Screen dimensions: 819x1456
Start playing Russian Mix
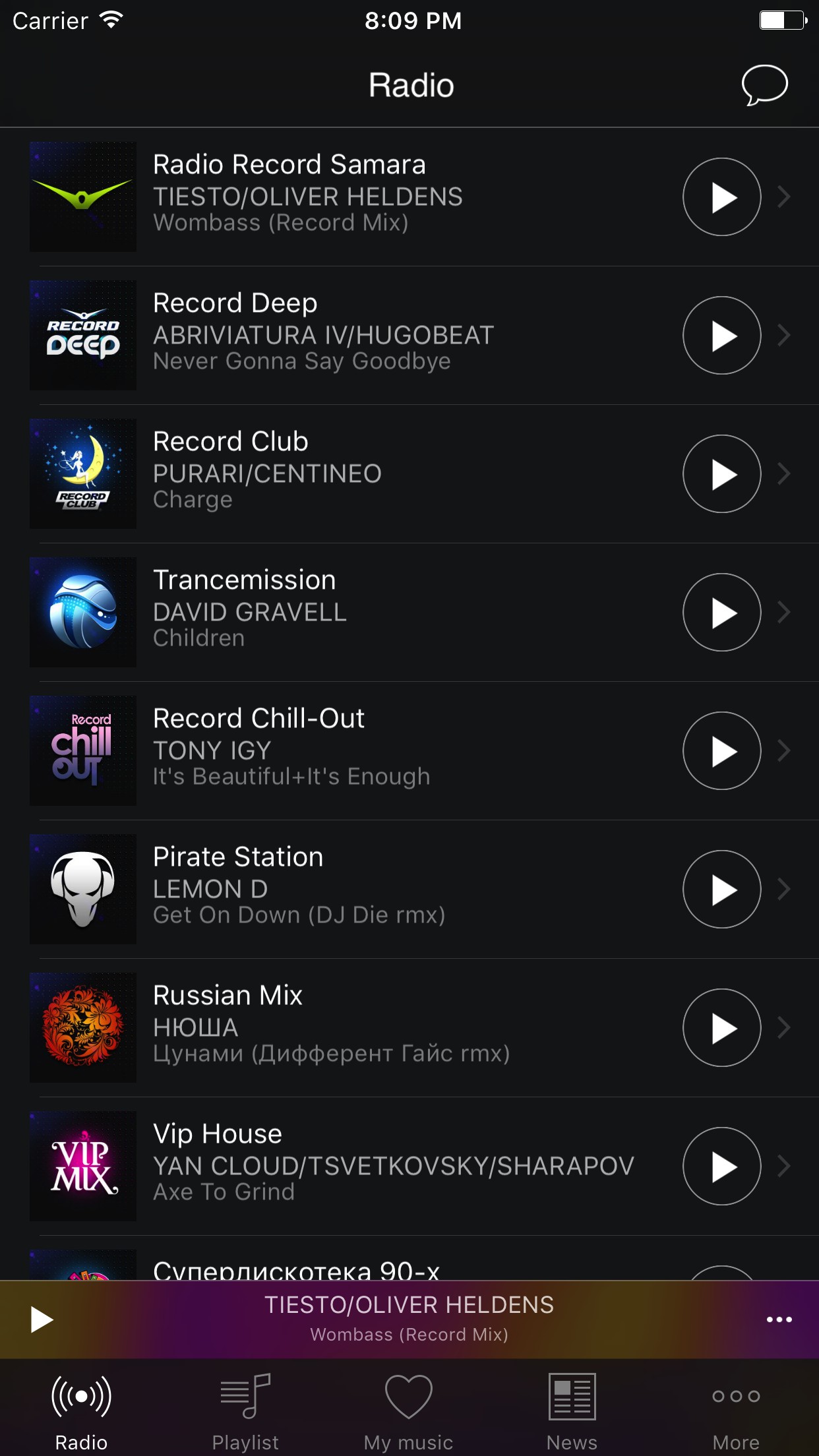click(x=721, y=1027)
